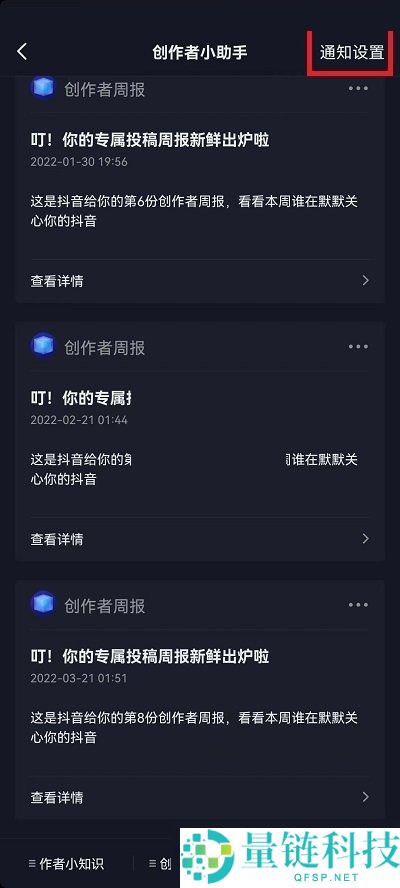Open 查看详情 for the 2022-03-21 report

click(200, 797)
